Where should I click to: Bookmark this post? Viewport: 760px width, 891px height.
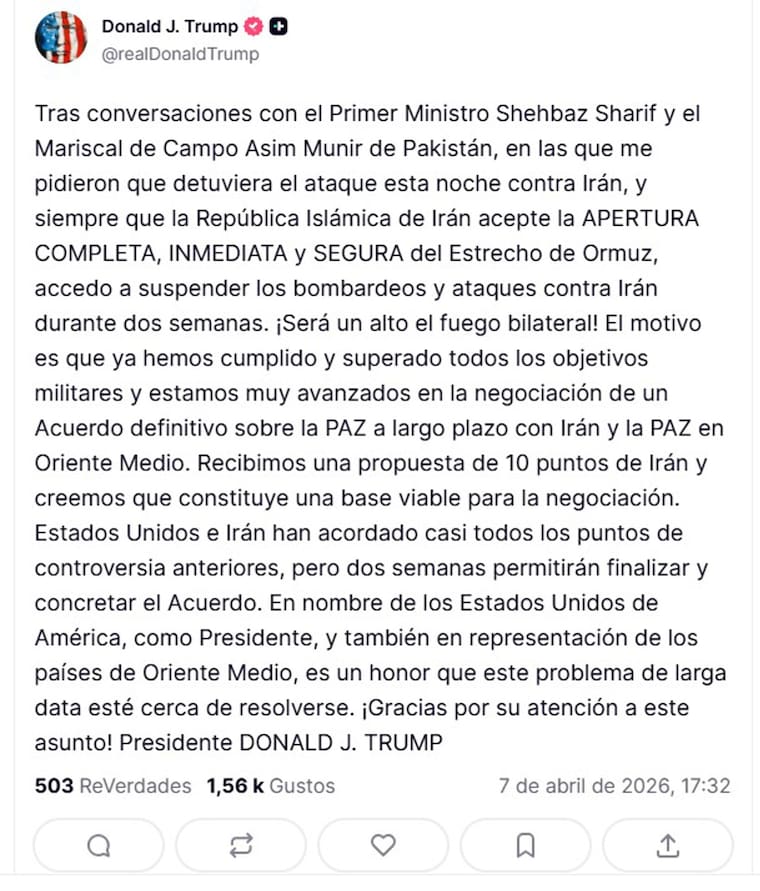(x=525, y=845)
